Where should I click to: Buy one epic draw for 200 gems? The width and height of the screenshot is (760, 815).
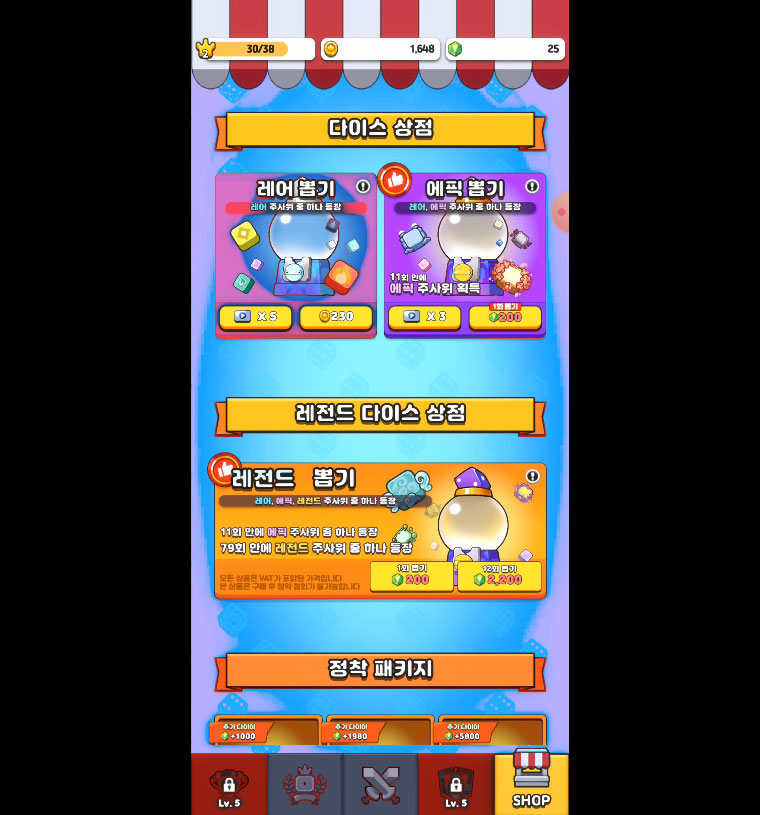505,317
